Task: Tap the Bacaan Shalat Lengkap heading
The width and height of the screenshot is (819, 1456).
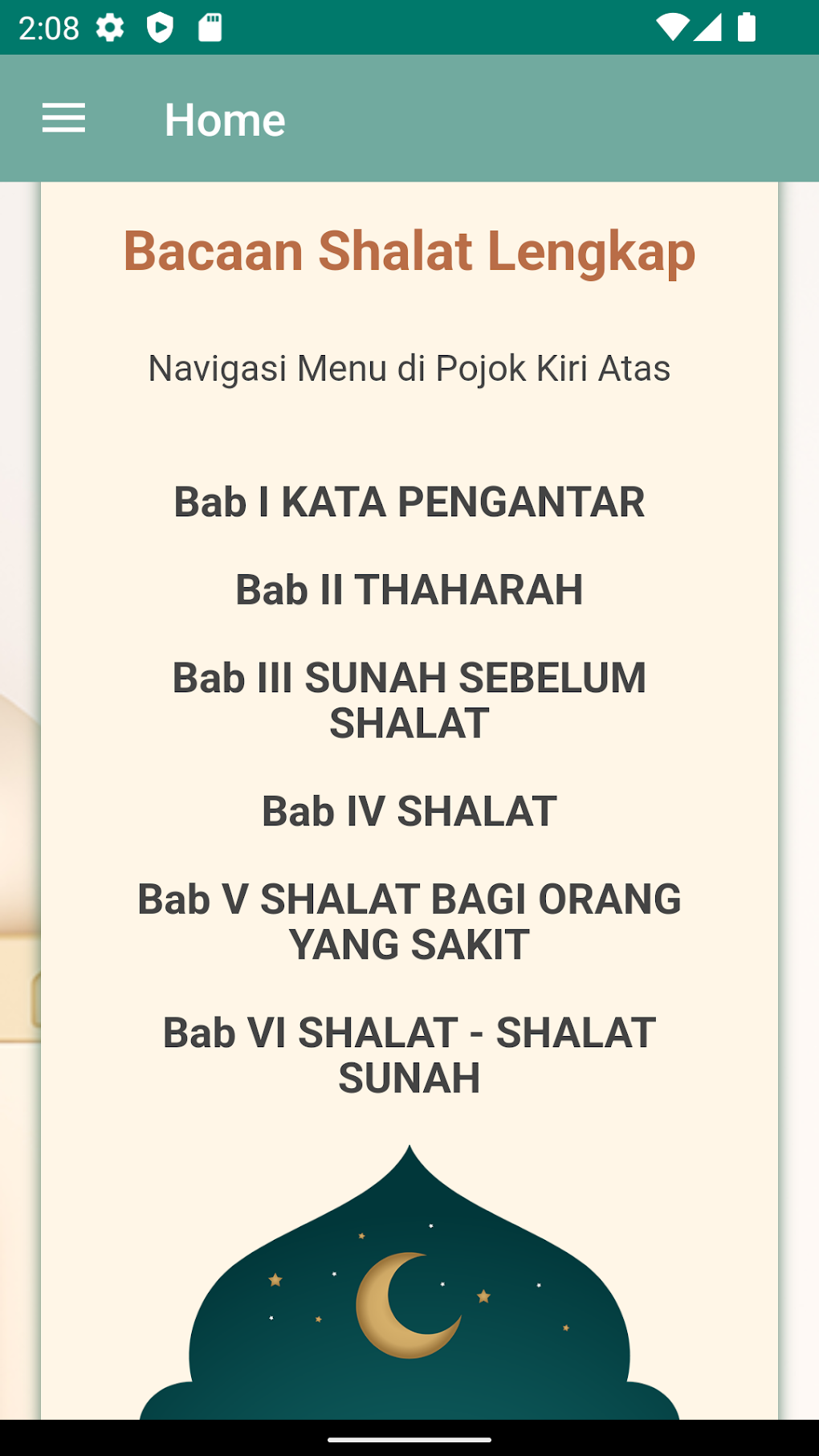Action: pos(409,251)
